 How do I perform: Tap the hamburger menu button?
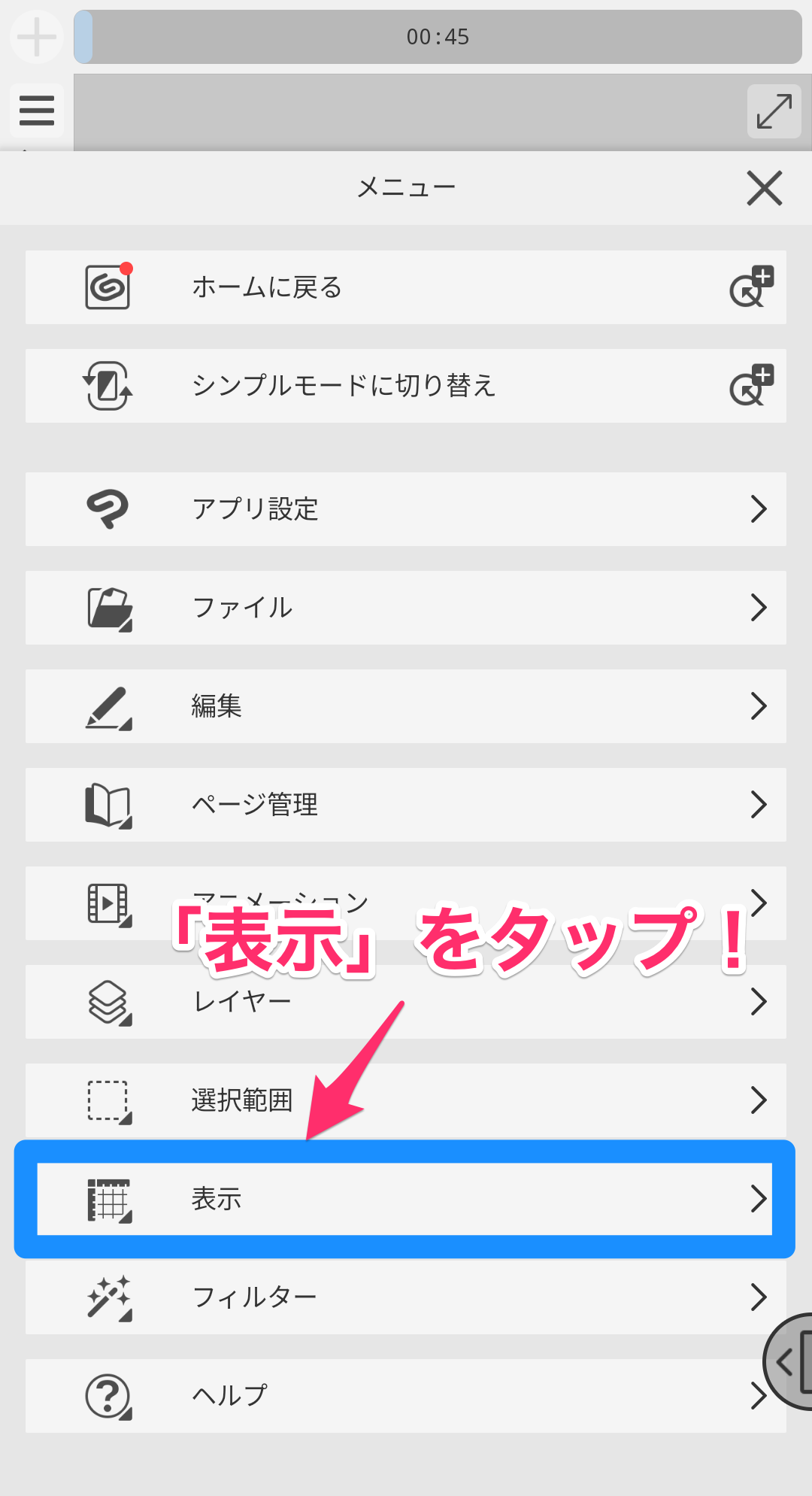click(37, 111)
